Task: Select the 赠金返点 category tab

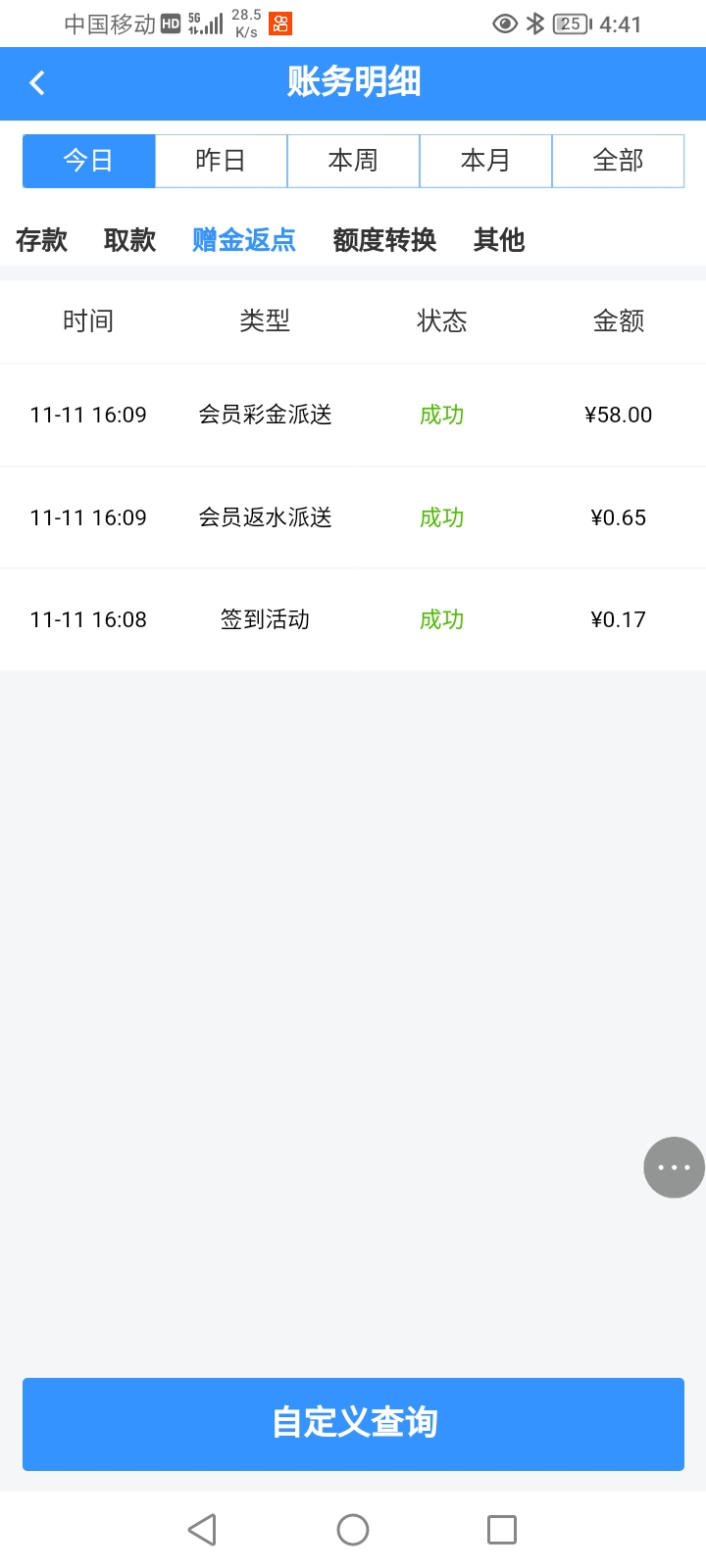Action: (244, 240)
